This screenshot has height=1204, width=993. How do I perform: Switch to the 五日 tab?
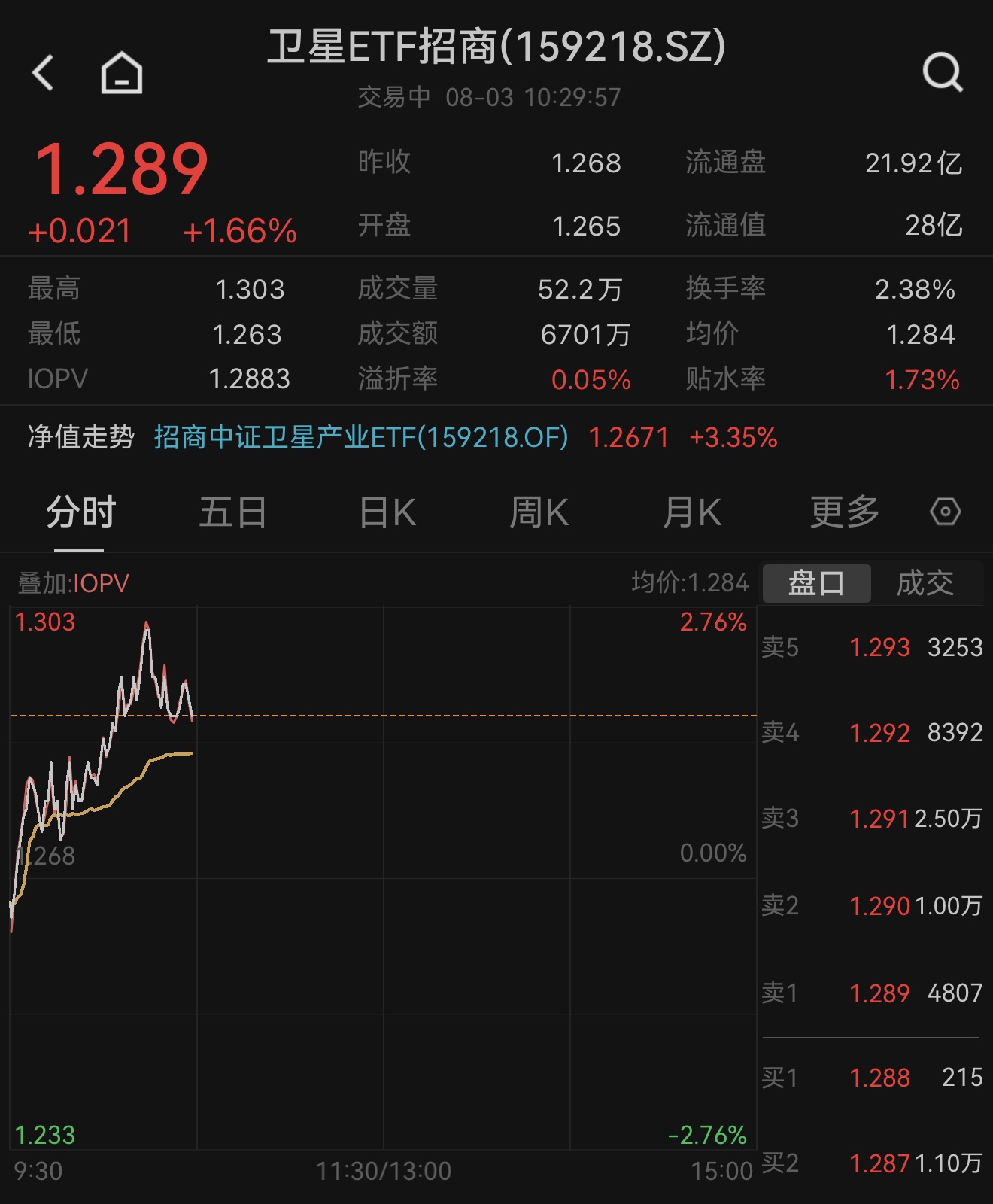(232, 512)
